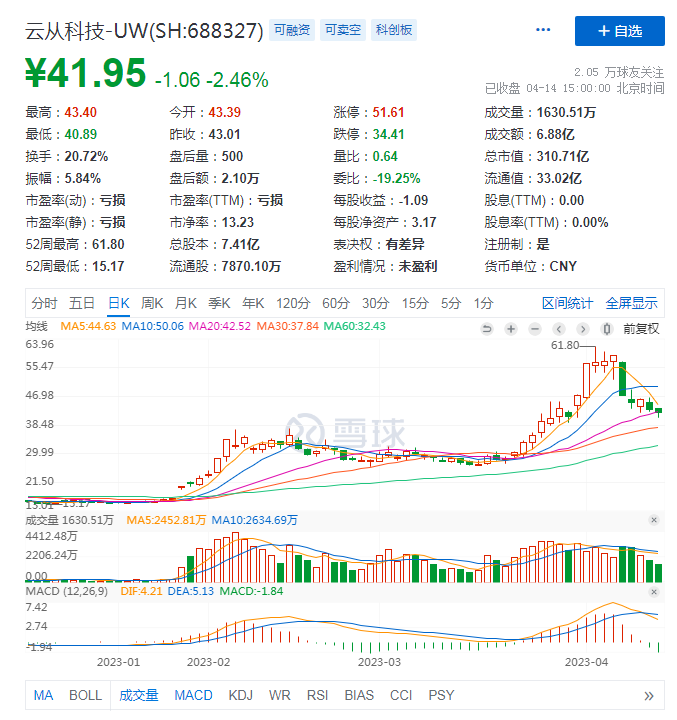This screenshot has width=677, height=720.
Task: Select the RSI indicator
Action: (x=316, y=695)
